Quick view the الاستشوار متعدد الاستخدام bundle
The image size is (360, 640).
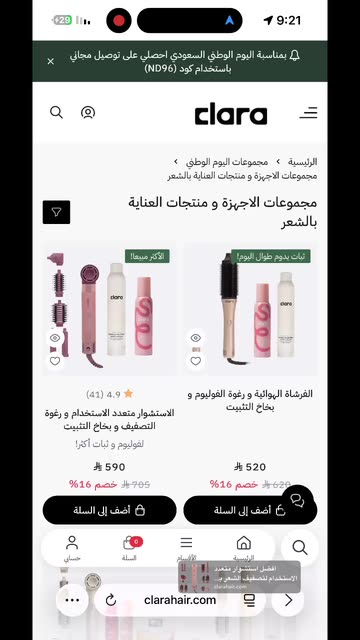55,338
